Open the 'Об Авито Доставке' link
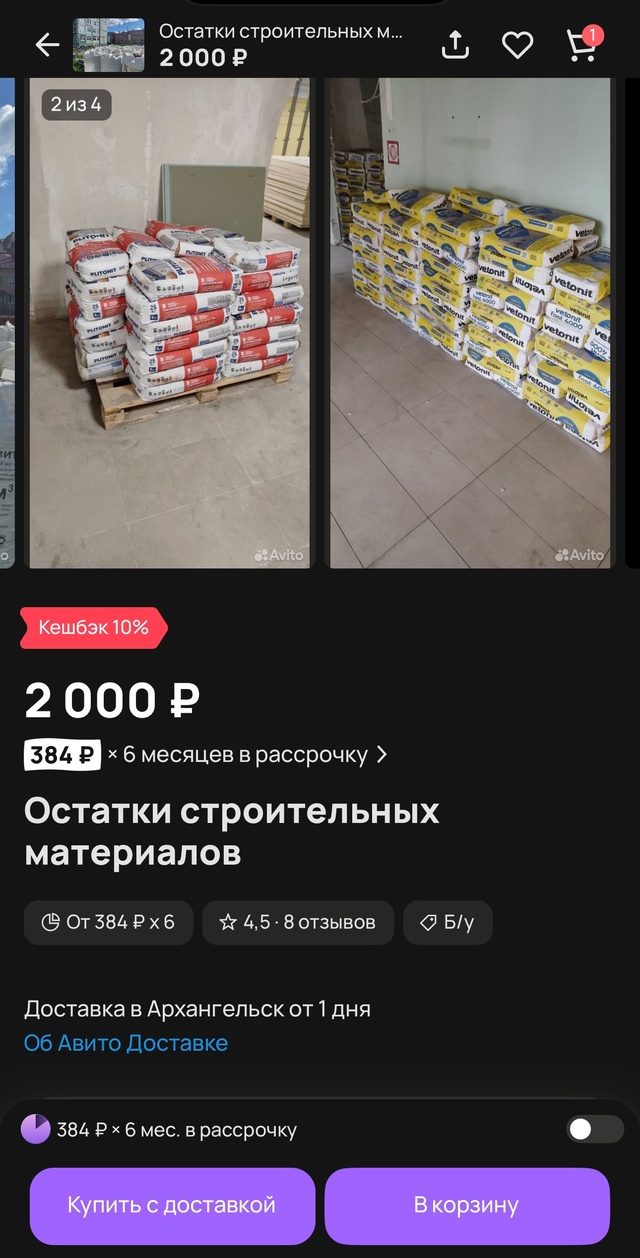 point(126,1043)
